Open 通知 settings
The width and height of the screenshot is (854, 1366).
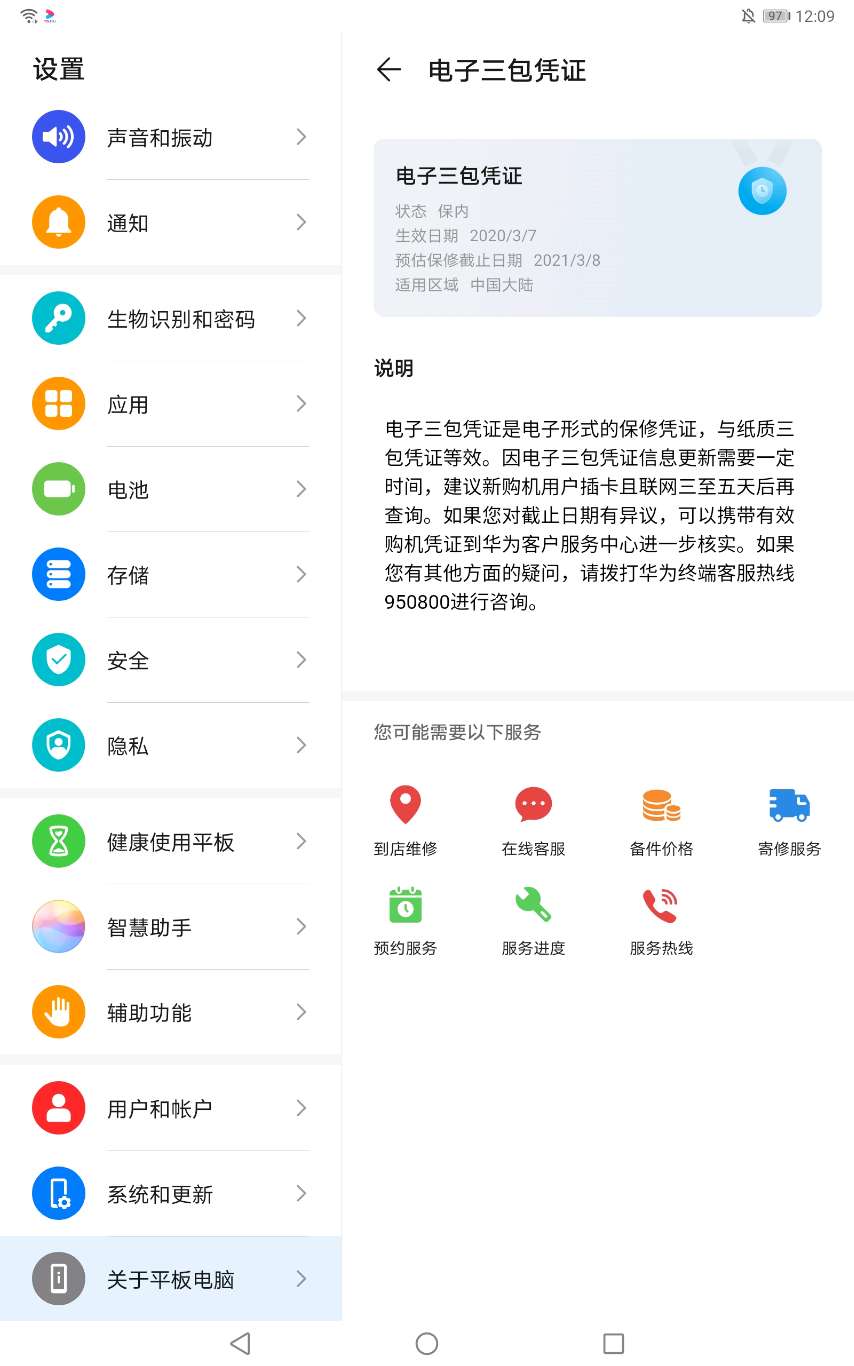pyautogui.click(x=170, y=223)
